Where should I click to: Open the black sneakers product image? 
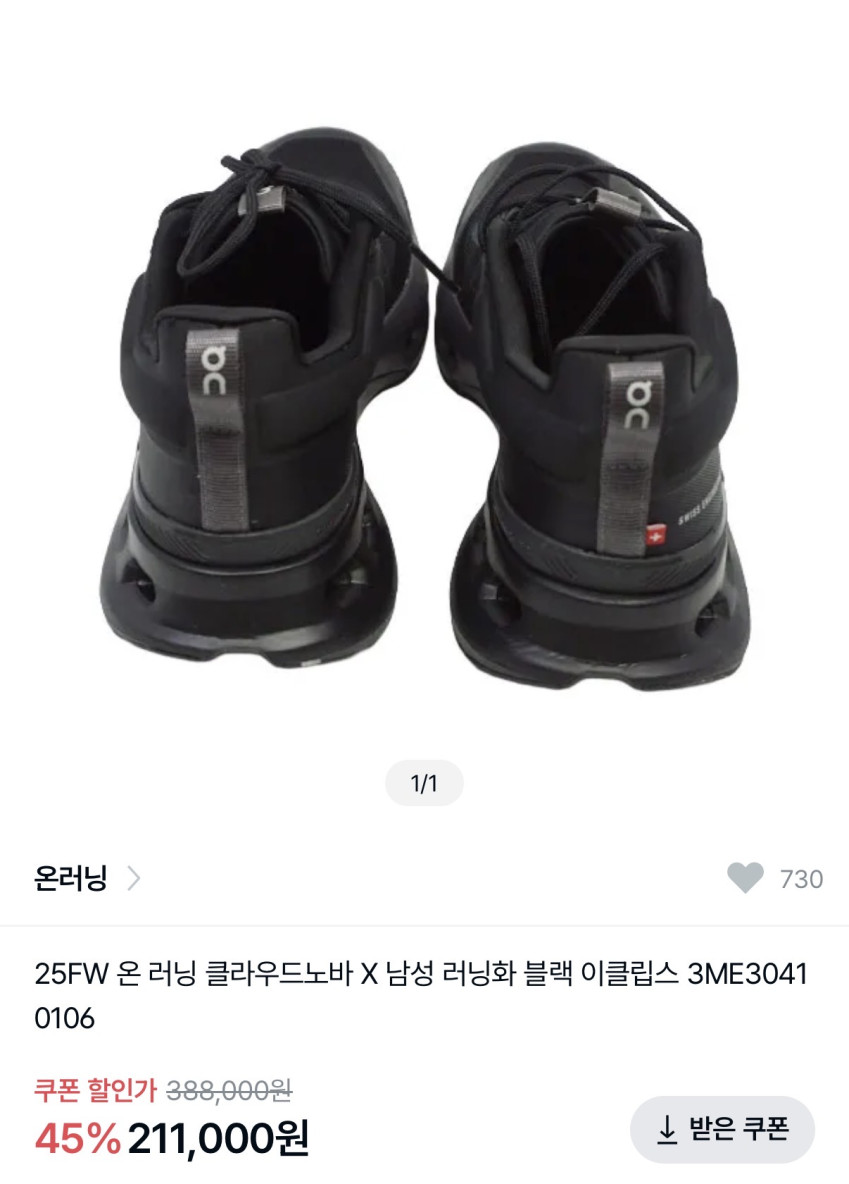click(424, 400)
